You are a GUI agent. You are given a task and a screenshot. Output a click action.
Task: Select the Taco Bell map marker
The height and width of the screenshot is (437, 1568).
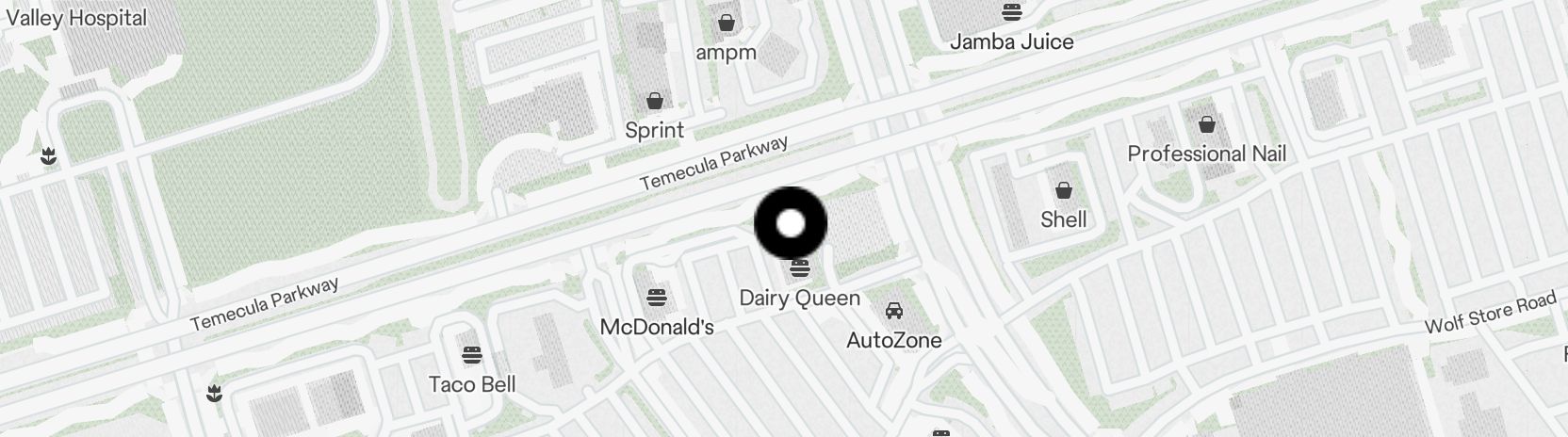[x=472, y=355]
